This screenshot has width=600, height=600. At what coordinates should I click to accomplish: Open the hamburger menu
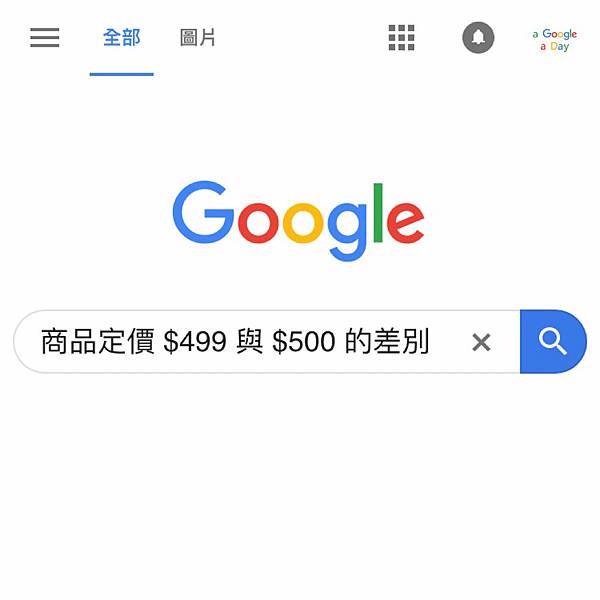(x=45, y=38)
